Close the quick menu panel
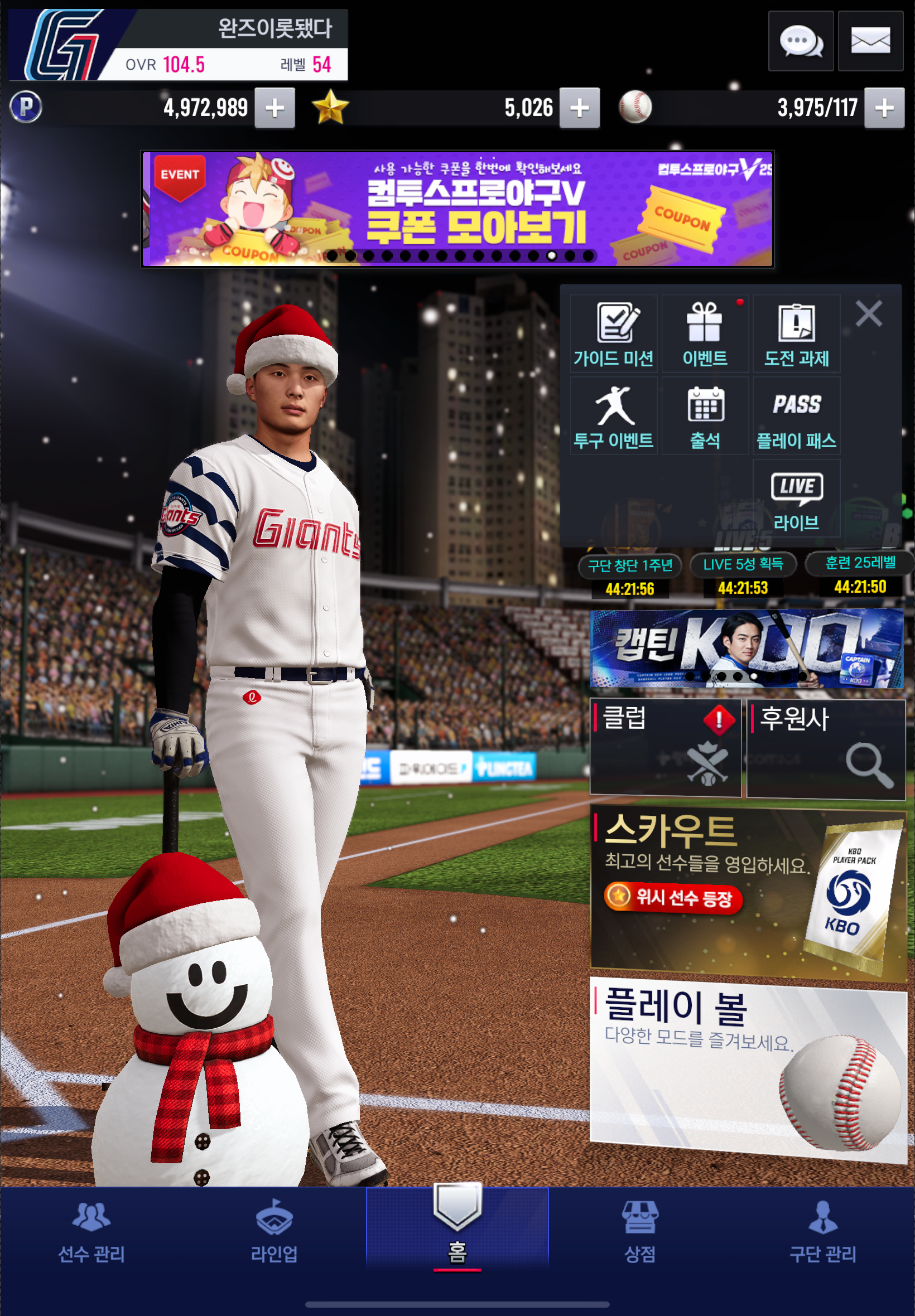Viewport: 915px width, 1316px height. click(x=868, y=314)
